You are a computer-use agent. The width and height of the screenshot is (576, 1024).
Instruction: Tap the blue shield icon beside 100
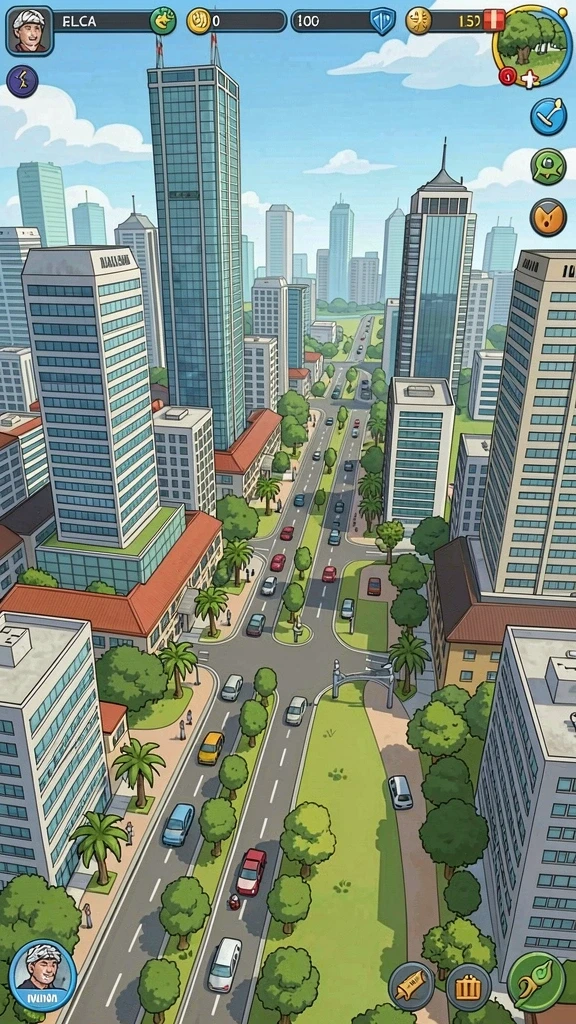pyautogui.click(x=383, y=21)
